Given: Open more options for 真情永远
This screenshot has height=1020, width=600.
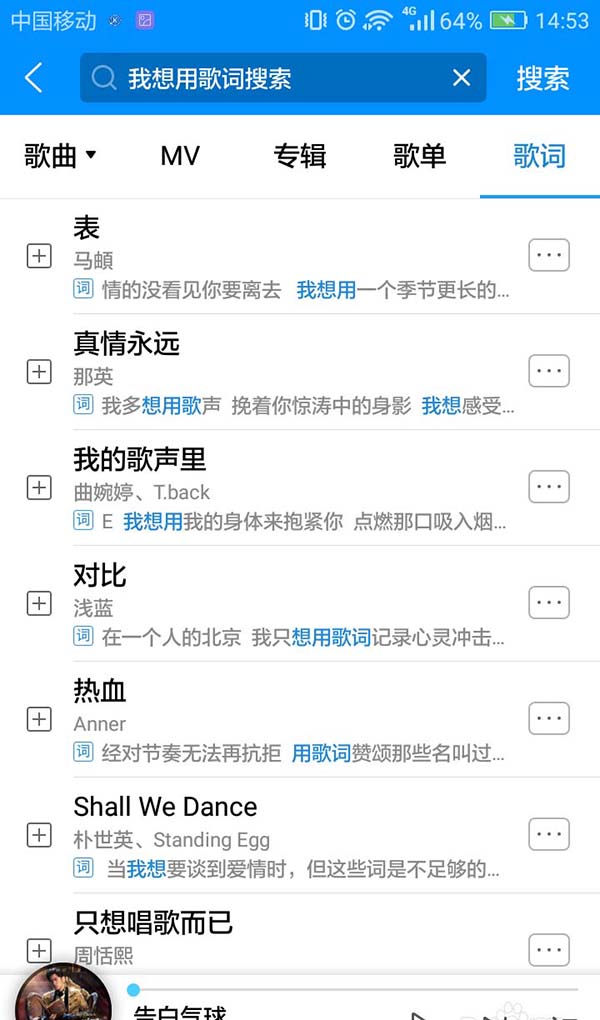Looking at the screenshot, I should (548, 371).
